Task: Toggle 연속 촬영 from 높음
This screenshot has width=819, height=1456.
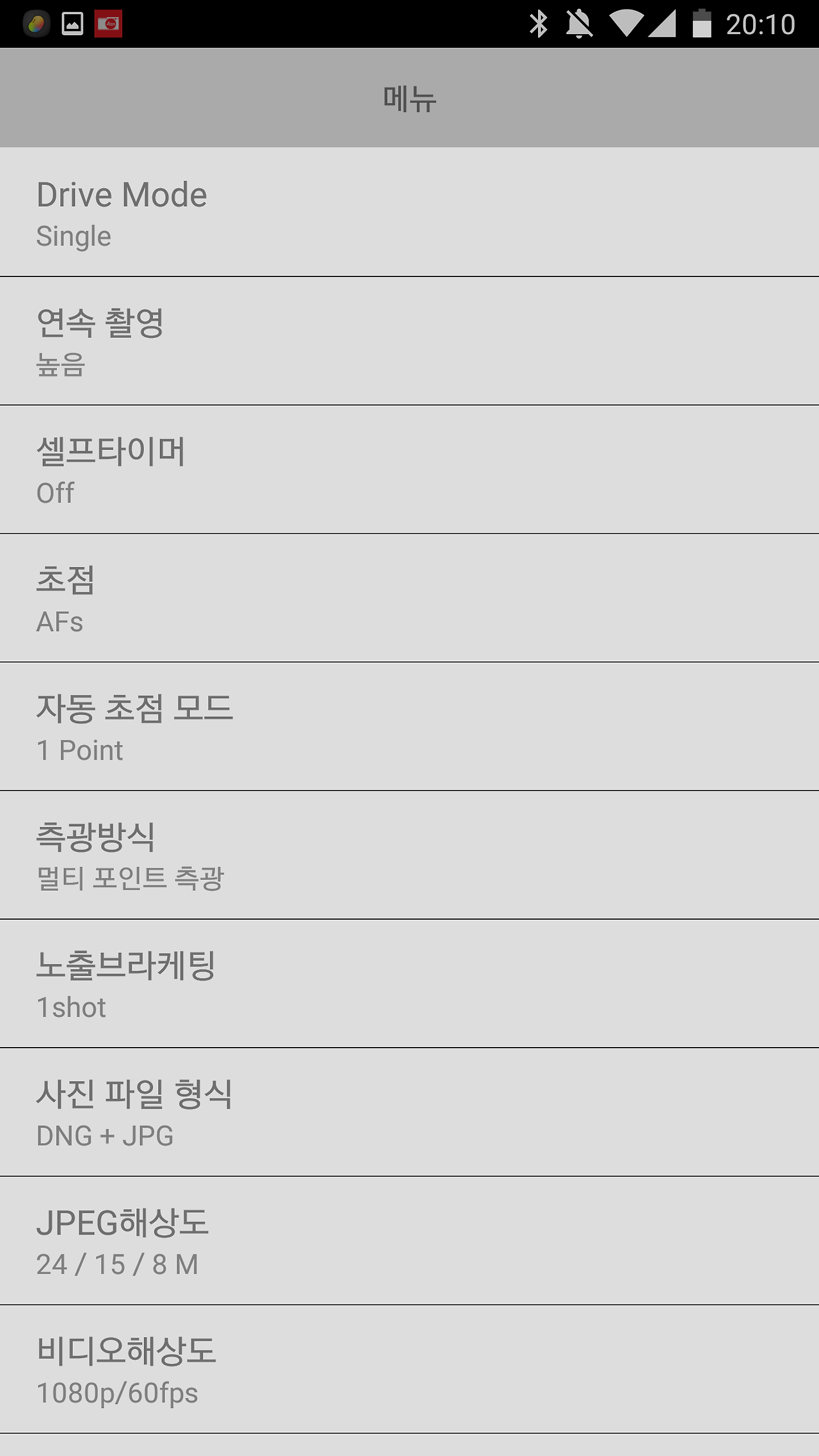Action: point(409,340)
